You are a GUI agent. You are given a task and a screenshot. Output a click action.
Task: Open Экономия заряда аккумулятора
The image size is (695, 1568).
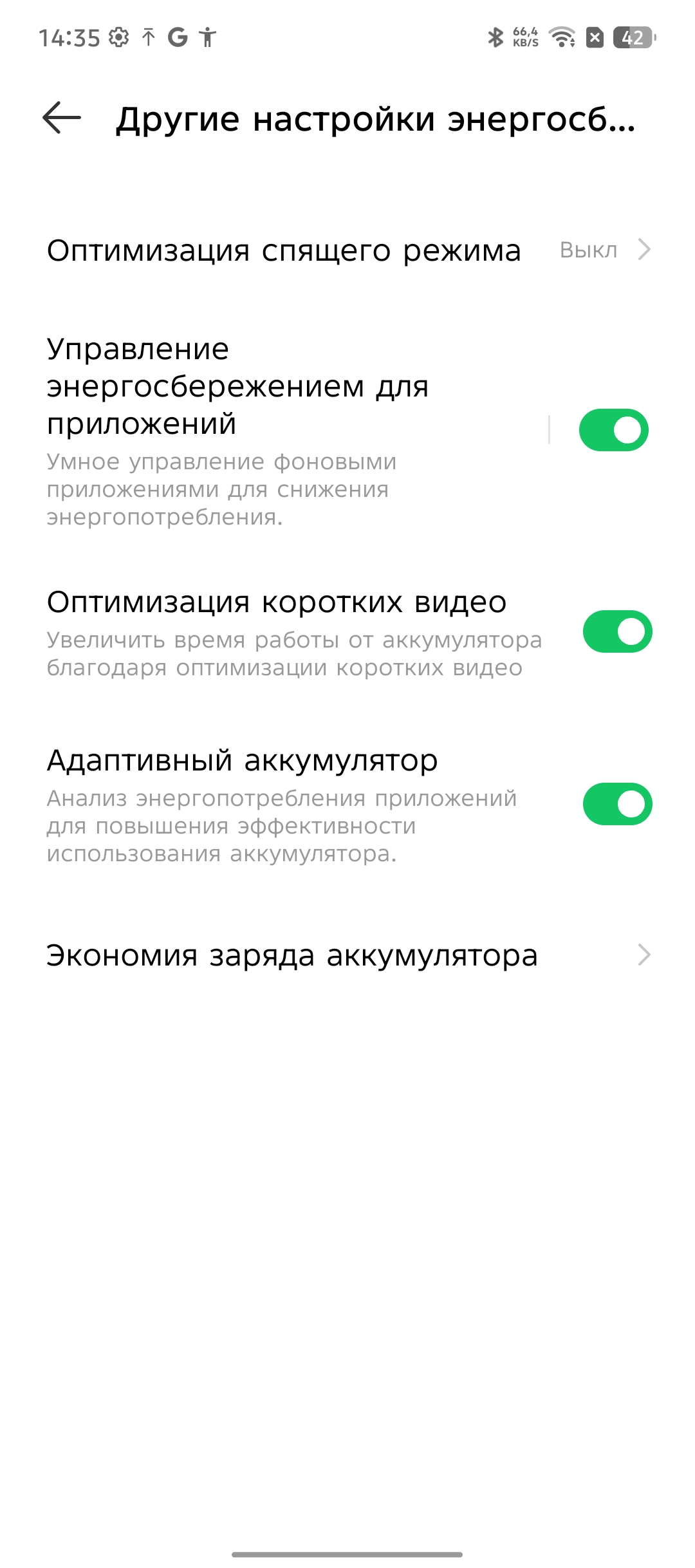click(347, 955)
